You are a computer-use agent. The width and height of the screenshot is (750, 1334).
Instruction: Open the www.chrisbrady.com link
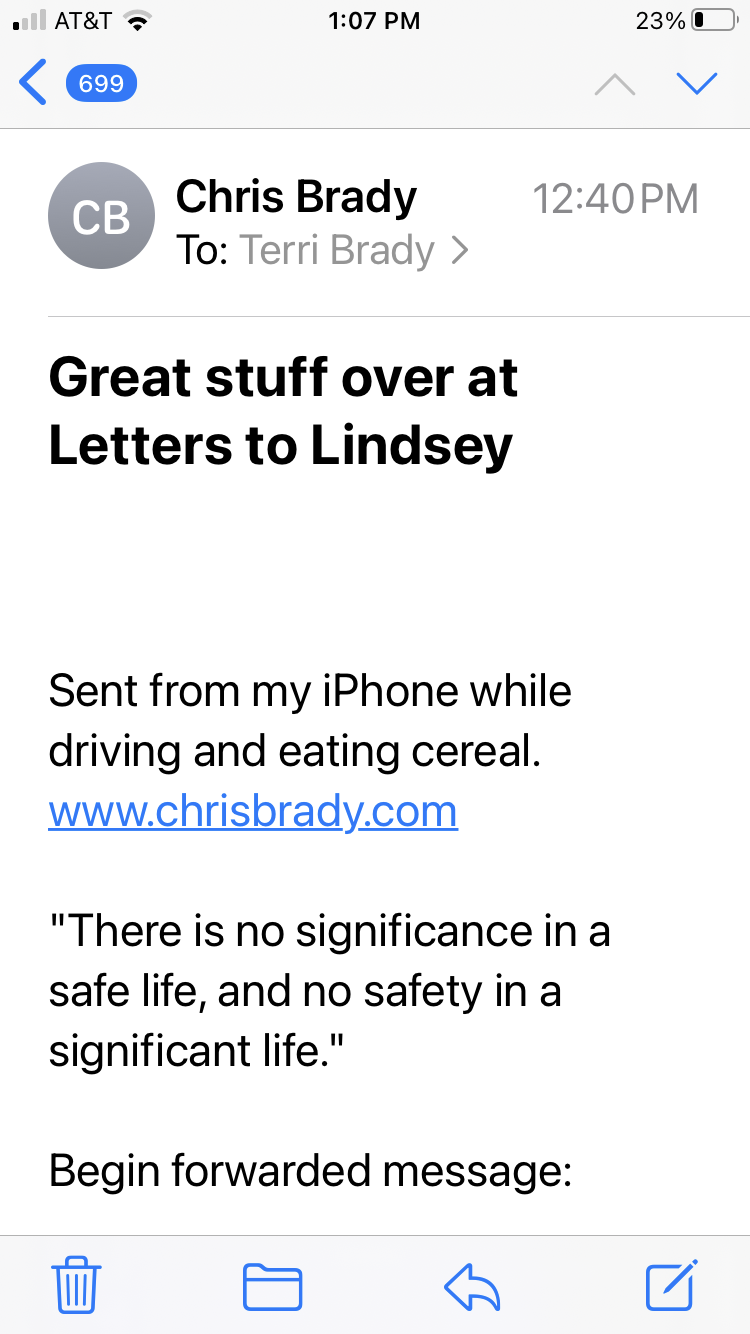pyautogui.click(x=253, y=811)
